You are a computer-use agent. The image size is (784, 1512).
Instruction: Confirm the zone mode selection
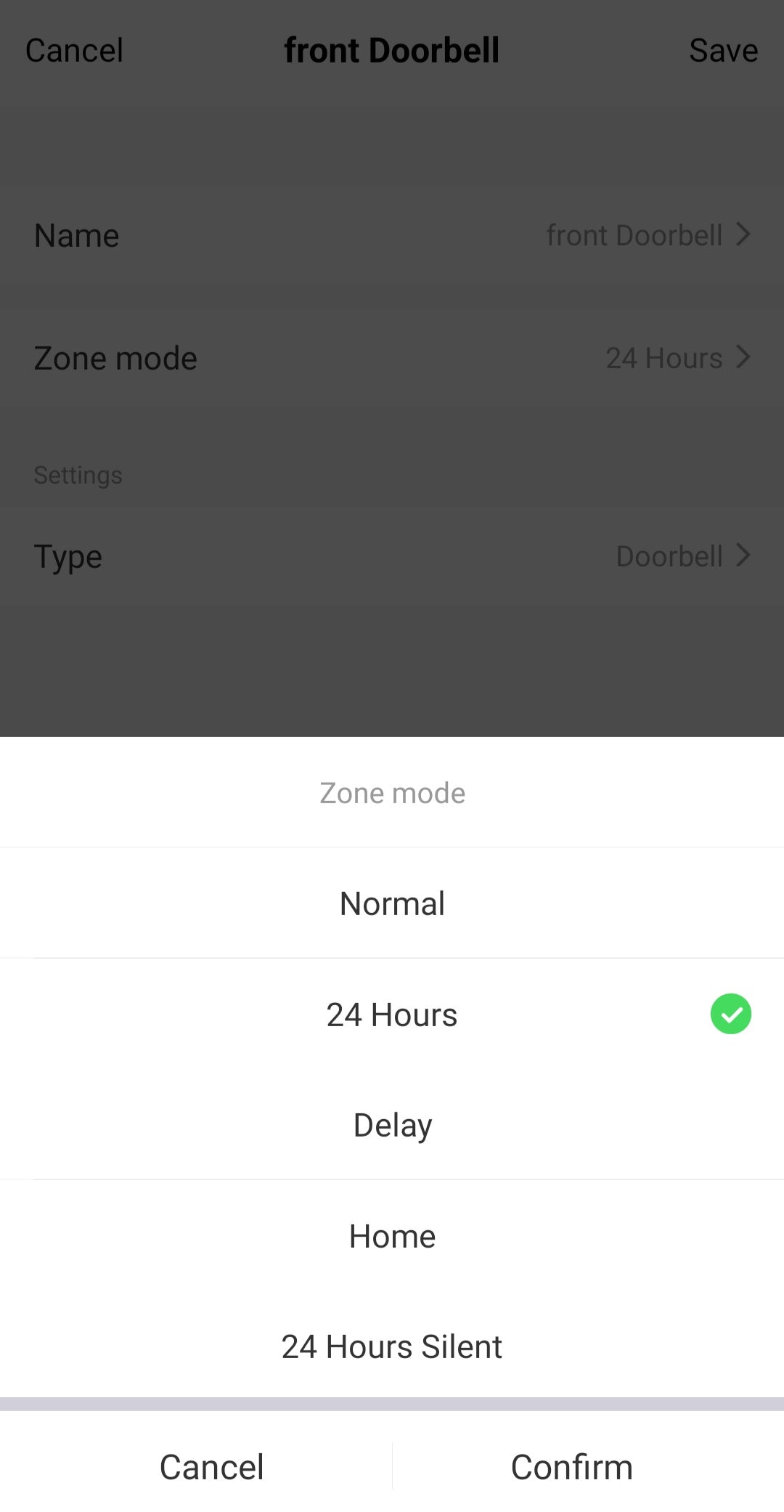click(x=571, y=1467)
